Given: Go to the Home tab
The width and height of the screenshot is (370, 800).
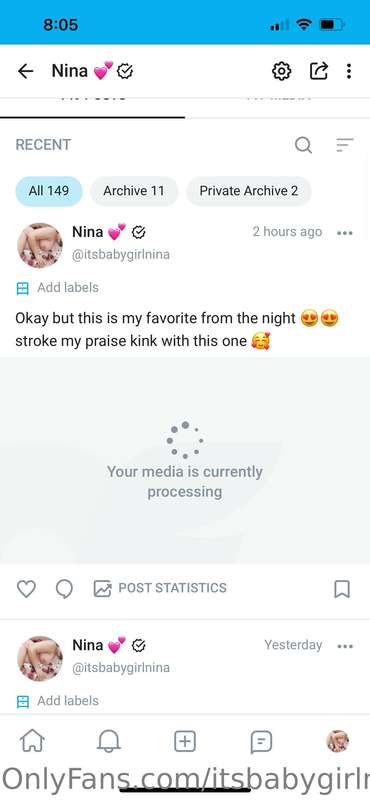Looking at the screenshot, I should pos(32,741).
